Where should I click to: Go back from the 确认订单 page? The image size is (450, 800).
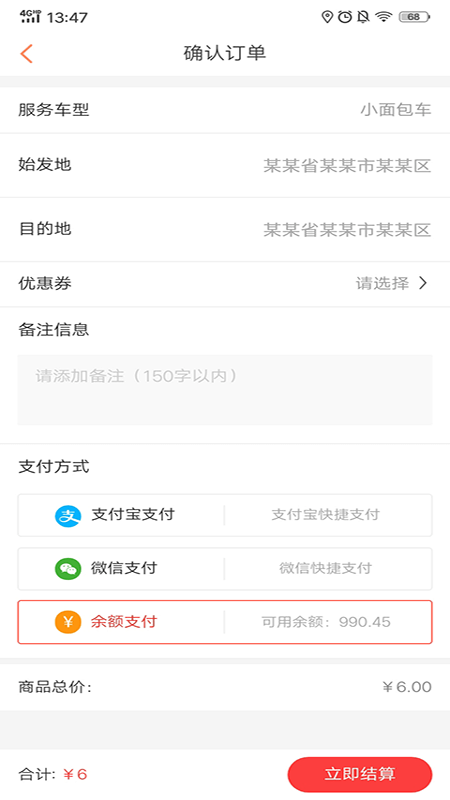27,54
